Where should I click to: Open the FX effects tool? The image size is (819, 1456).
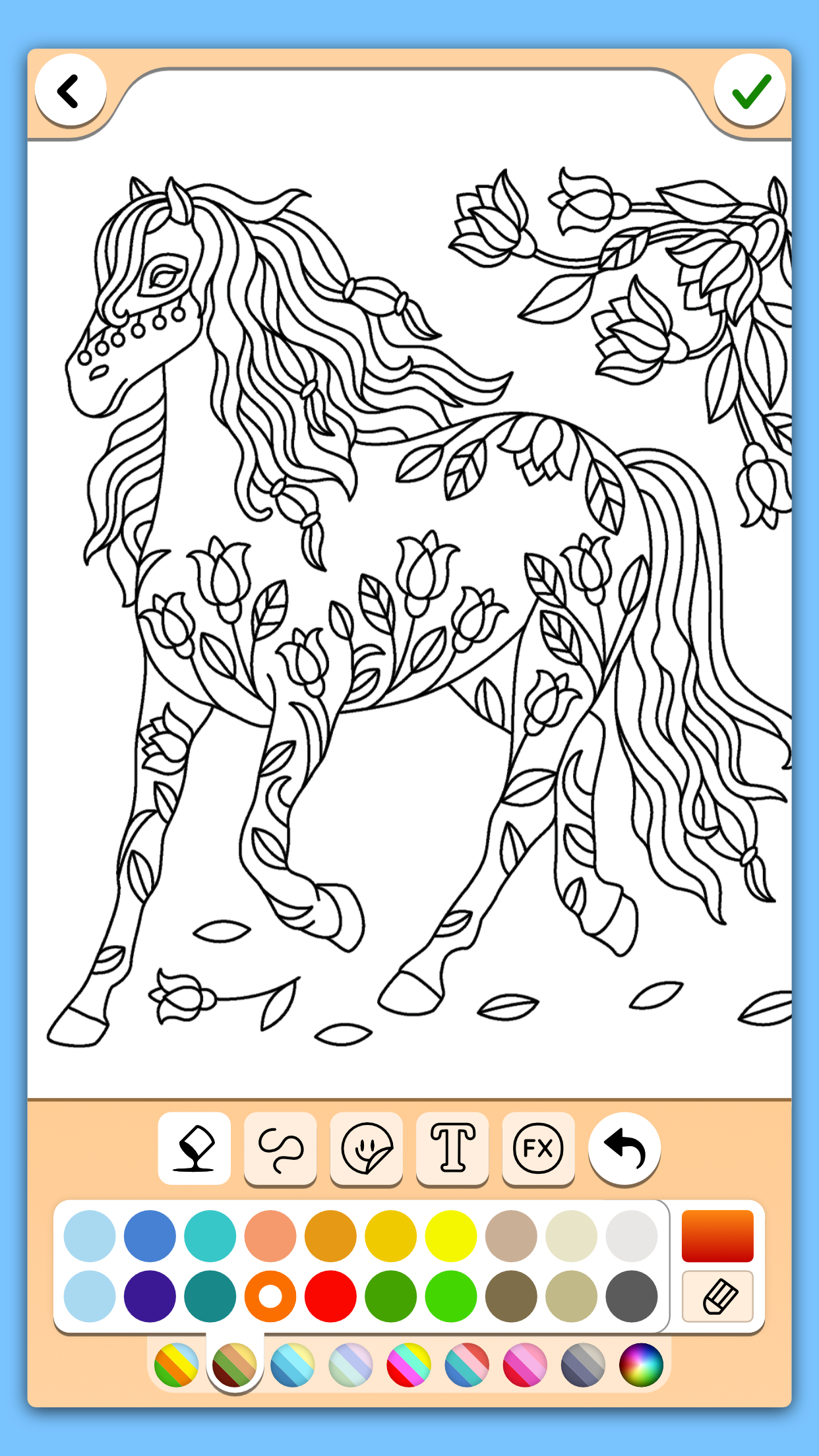(x=538, y=1148)
